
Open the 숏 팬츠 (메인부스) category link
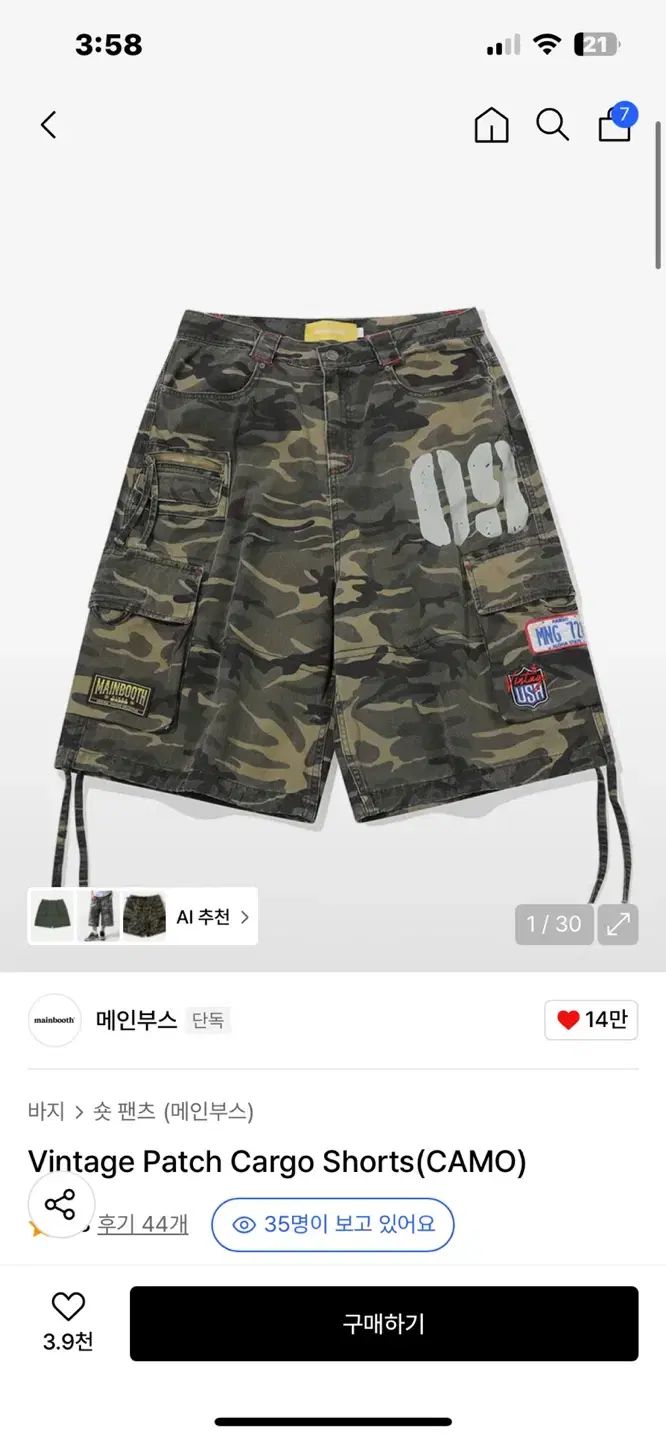(173, 1111)
